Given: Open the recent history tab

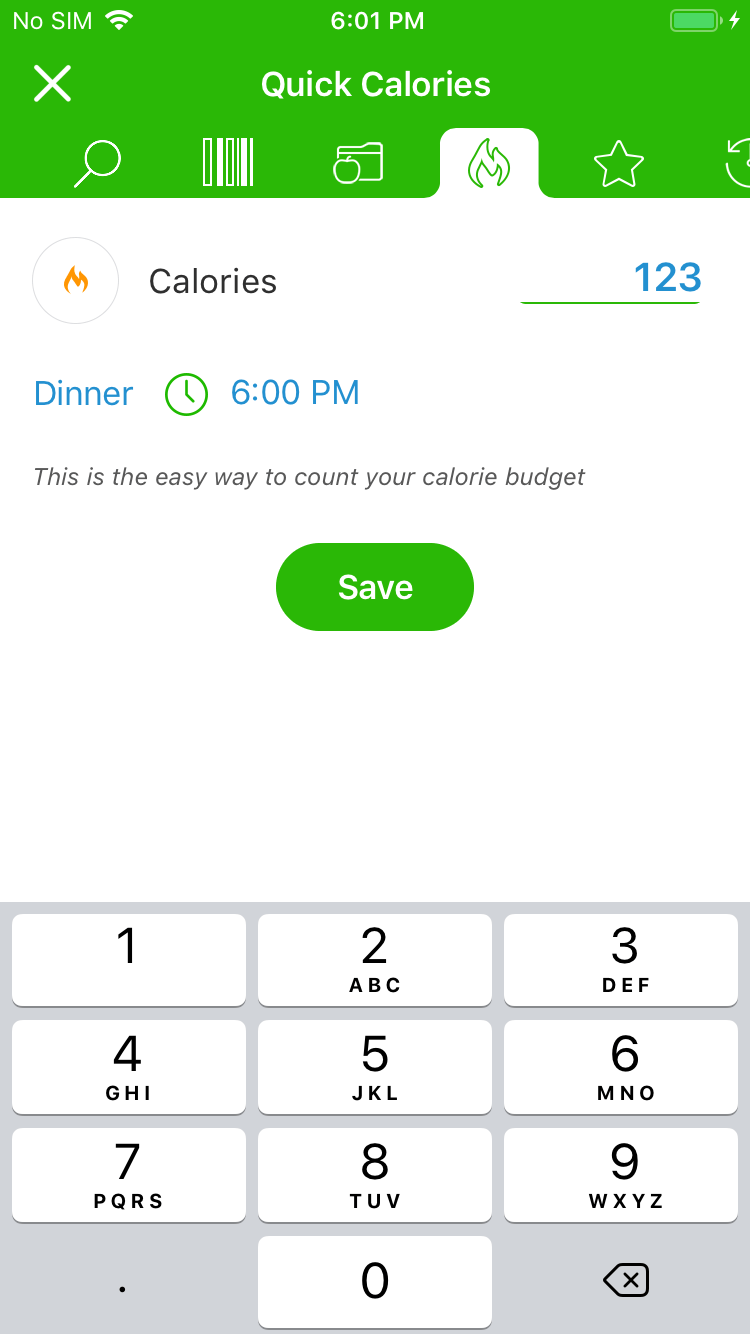Looking at the screenshot, I should (738, 163).
